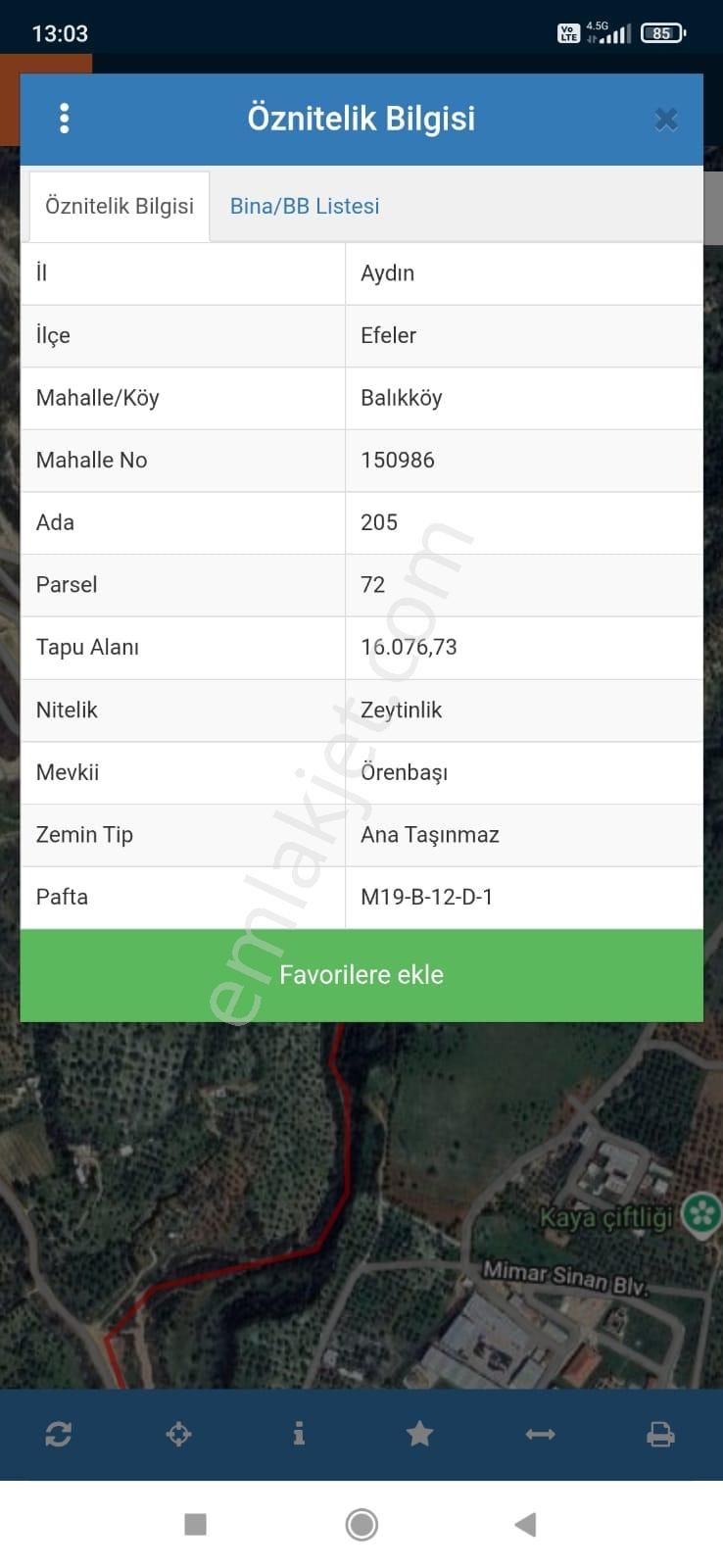The width and height of the screenshot is (723, 1568).
Task: Close the Öznitelik Bilgisi panel
Action: click(666, 120)
